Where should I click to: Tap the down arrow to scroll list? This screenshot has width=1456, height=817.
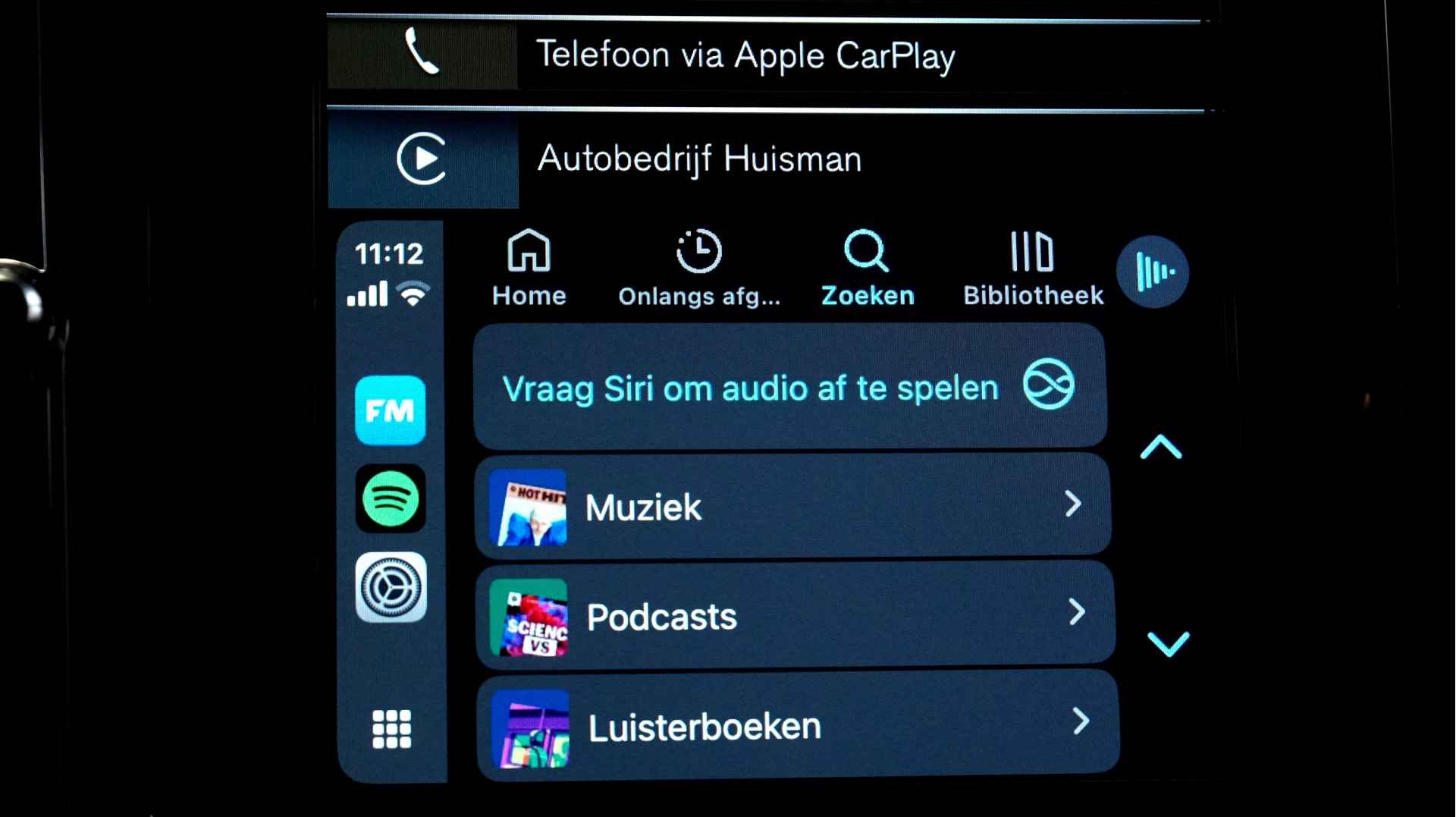1168,643
